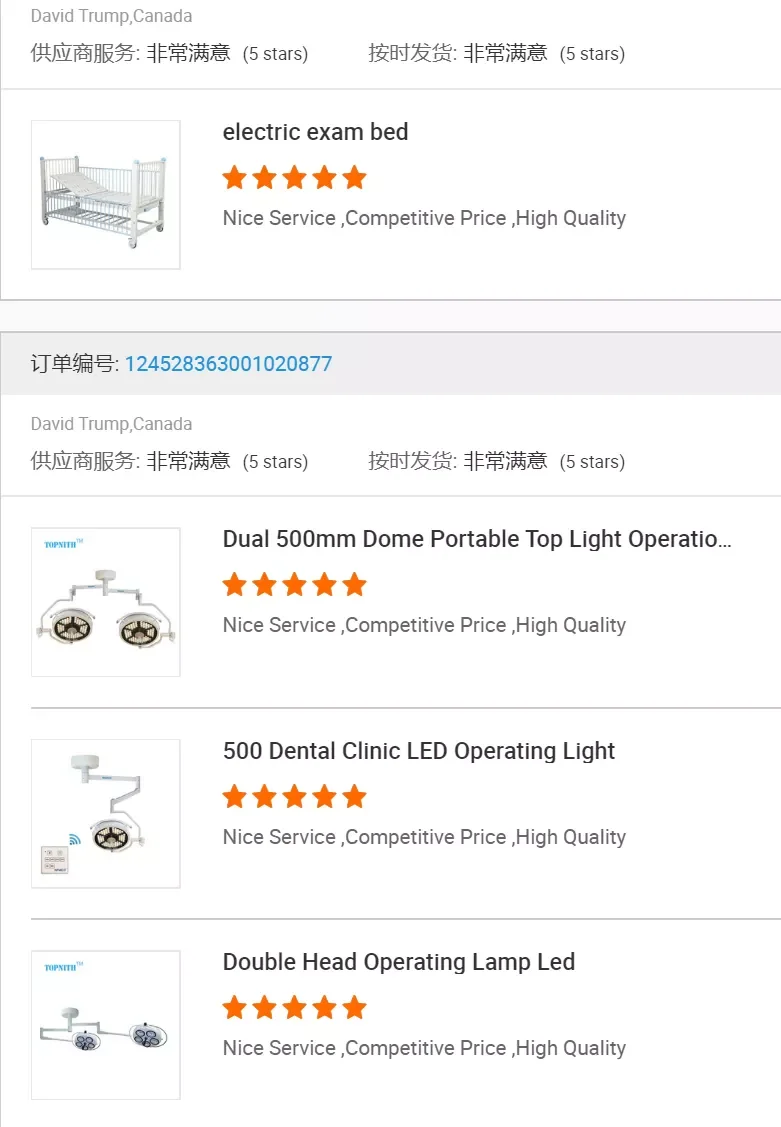The height and width of the screenshot is (1127, 781).
Task: Open the 500 Dental Clinic LED Operating Light listing
Action: (x=417, y=750)
